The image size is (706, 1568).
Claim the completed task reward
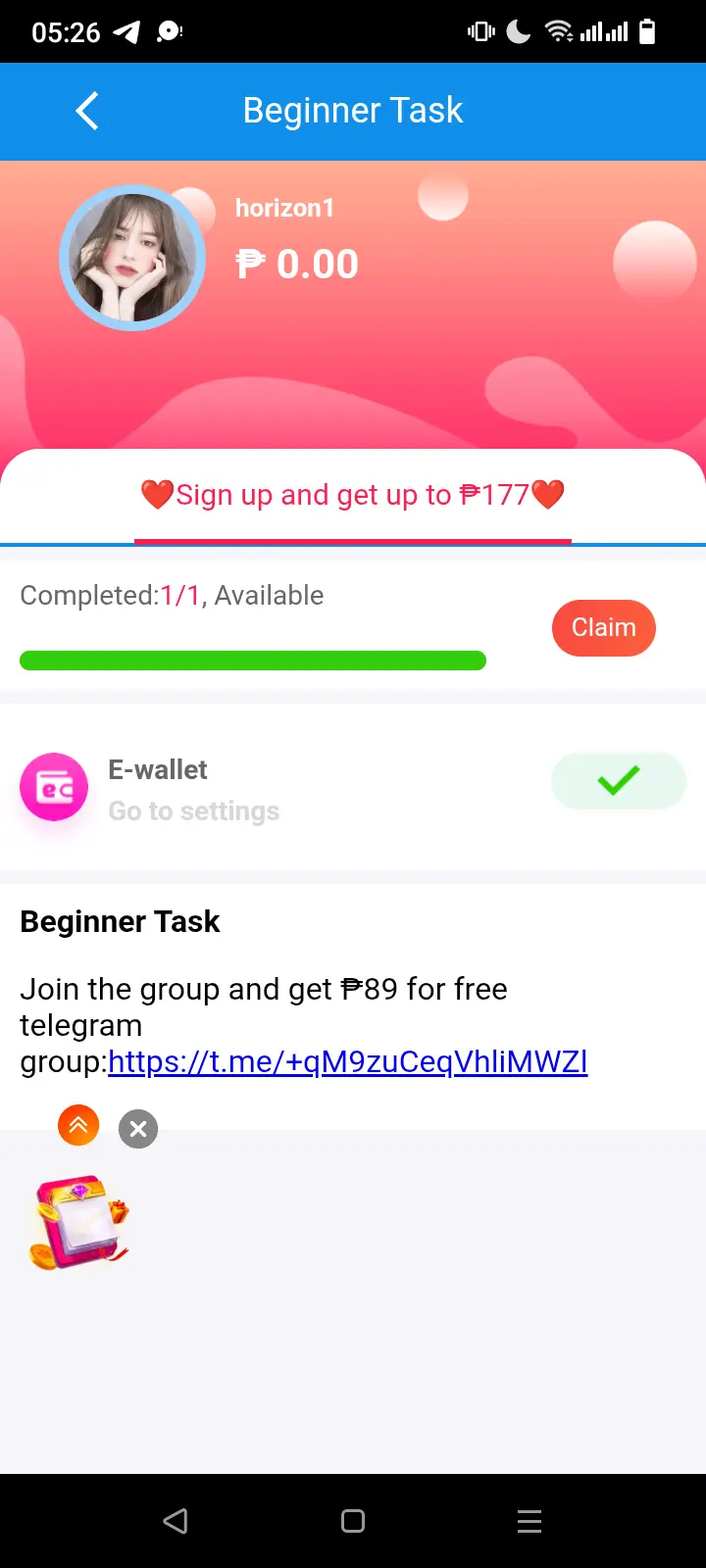(604, 627)
